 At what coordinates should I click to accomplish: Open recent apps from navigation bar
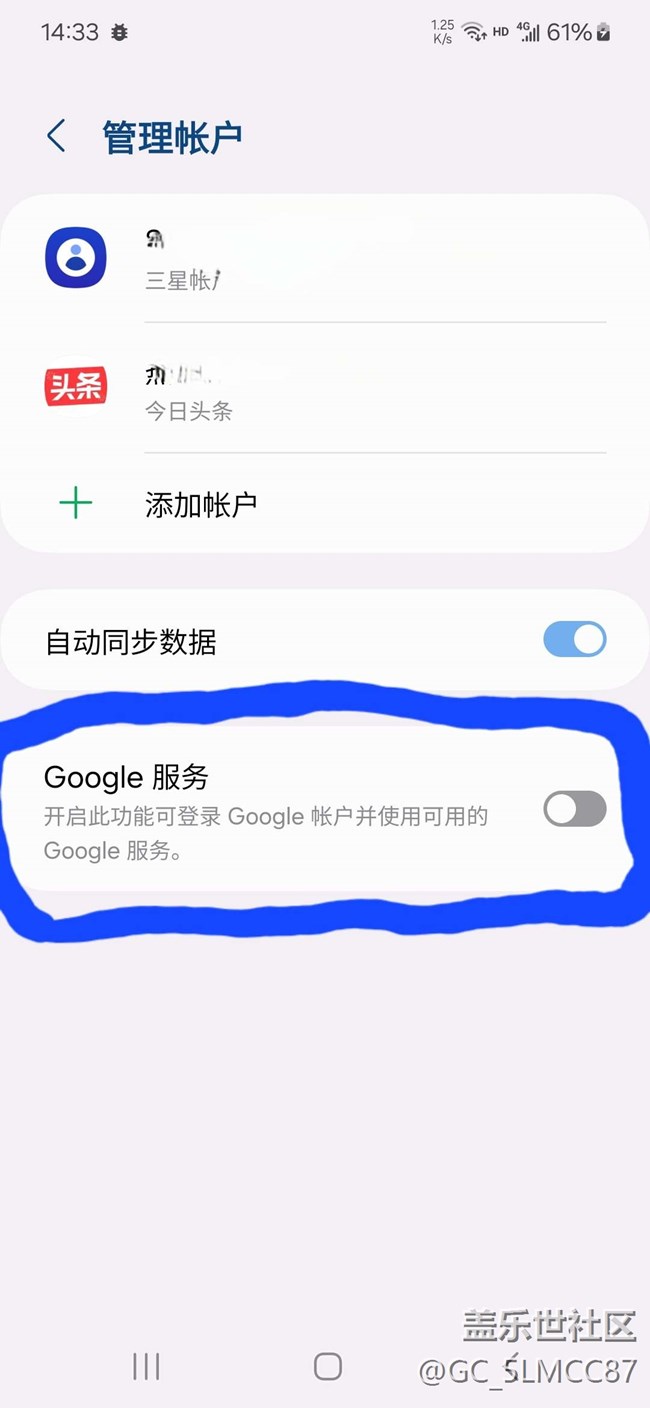tap(146, 1366)
